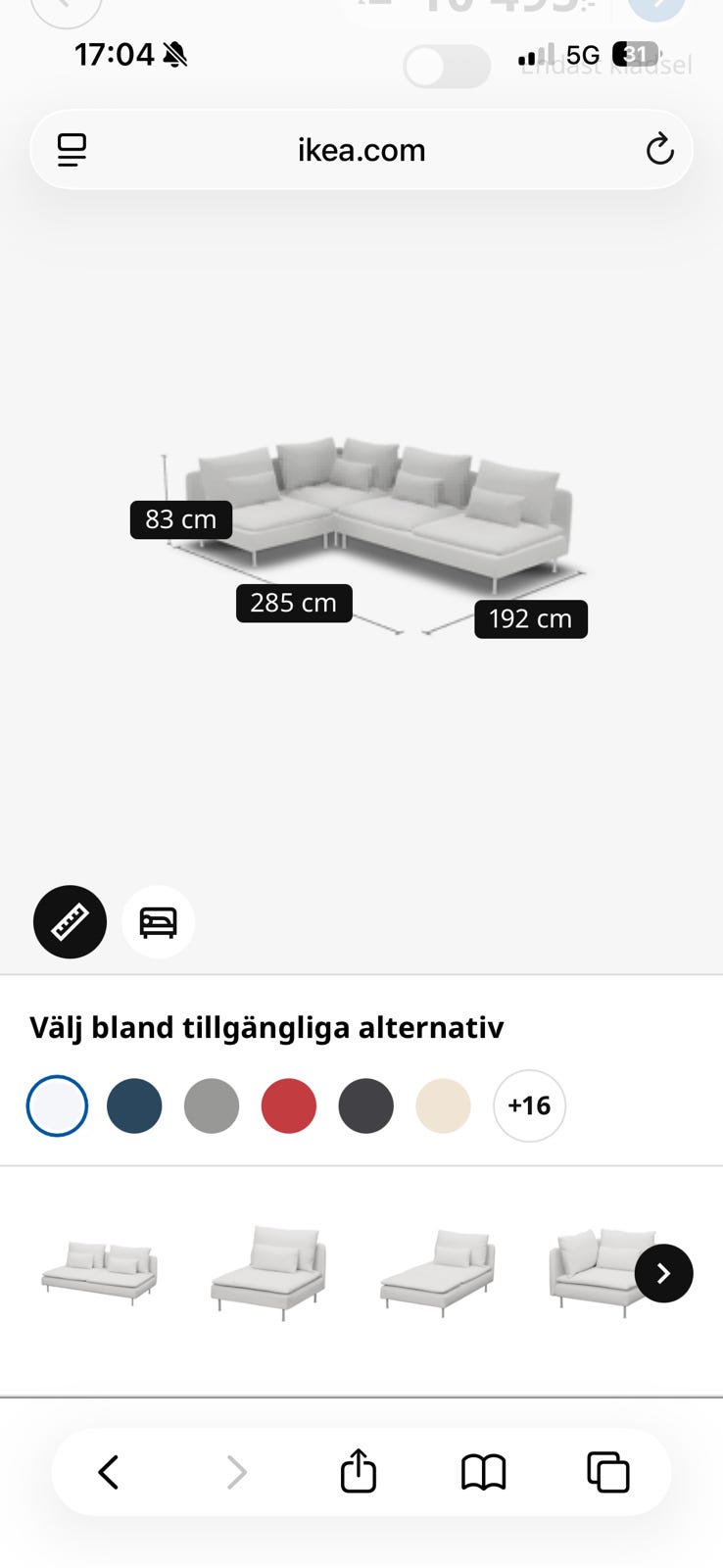723x1568 pixels.
Task: Go back in Safari
Action: tap(109, 1472)
